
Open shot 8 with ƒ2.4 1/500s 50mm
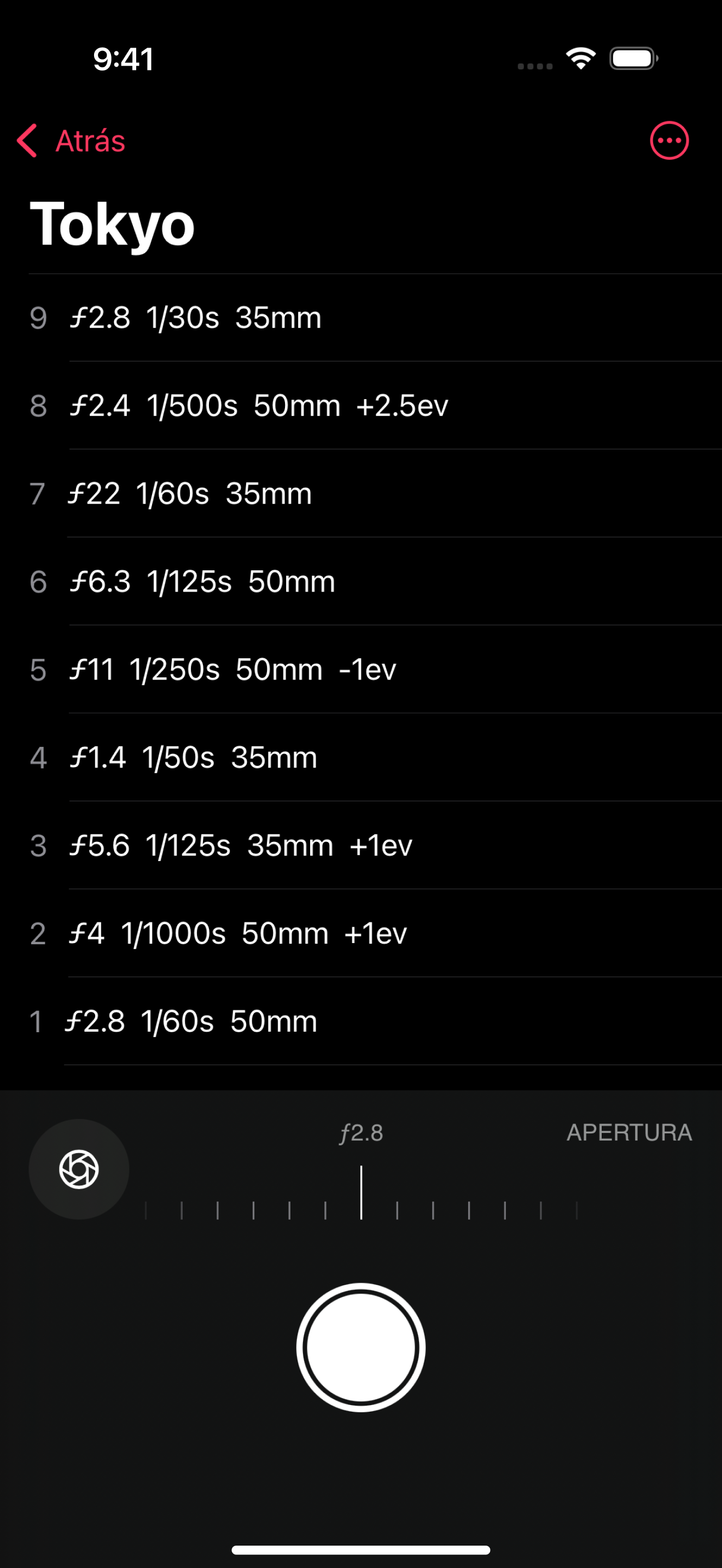tap(361, 405)
